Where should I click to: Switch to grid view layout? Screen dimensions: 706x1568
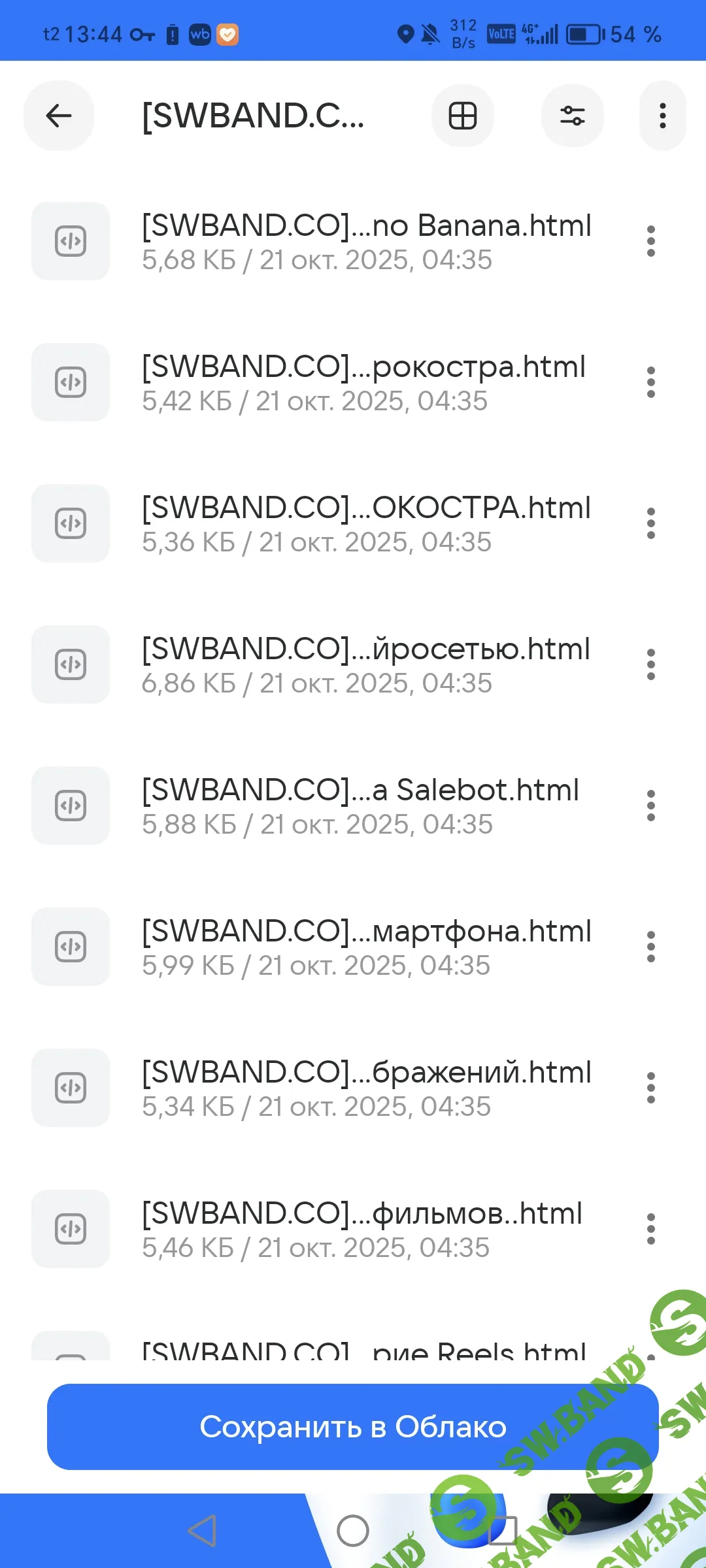click(463, 116)
